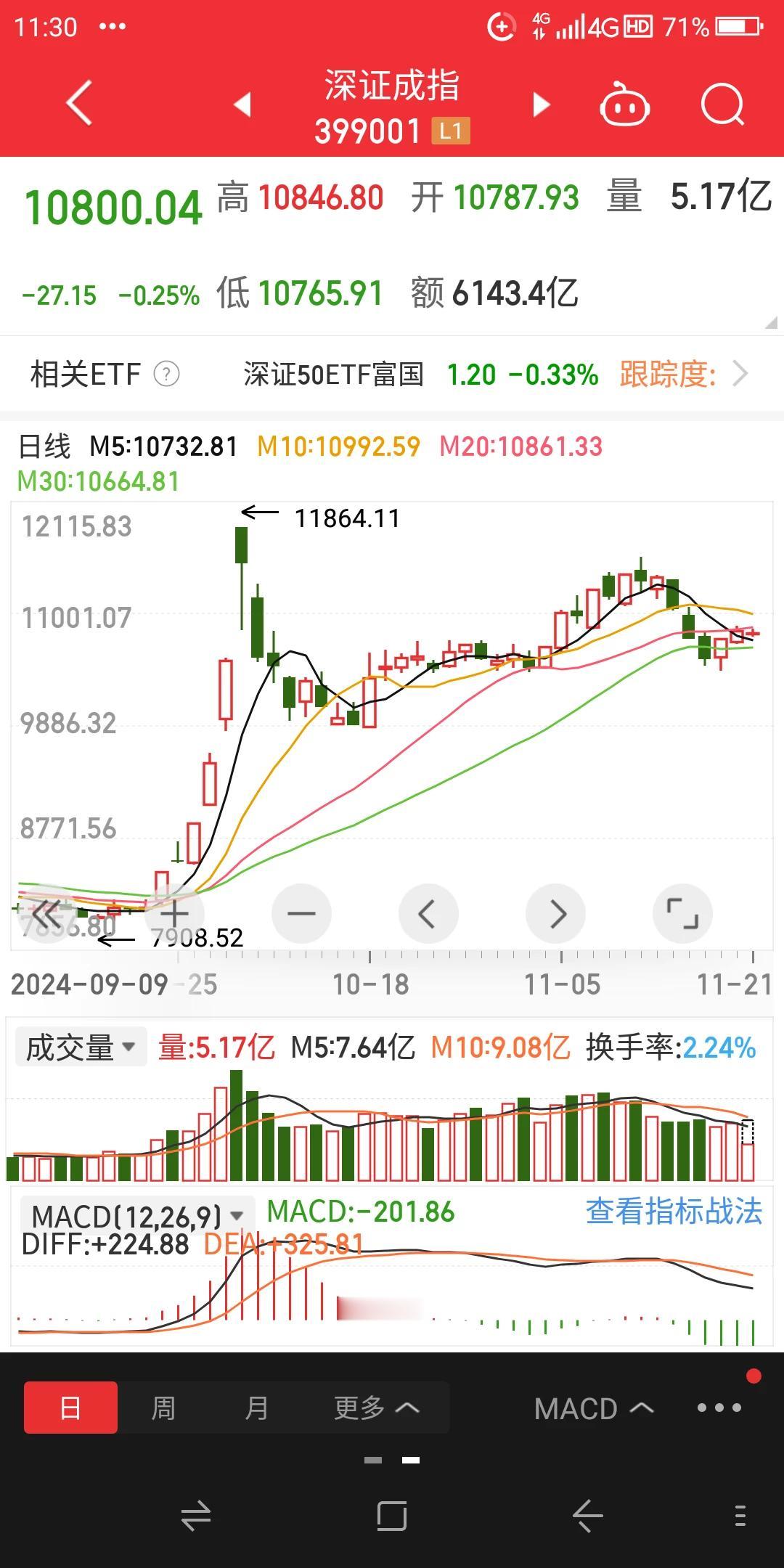
Task: Switch to the 周 weekly chart tab
Action: tap(163, 1408)
